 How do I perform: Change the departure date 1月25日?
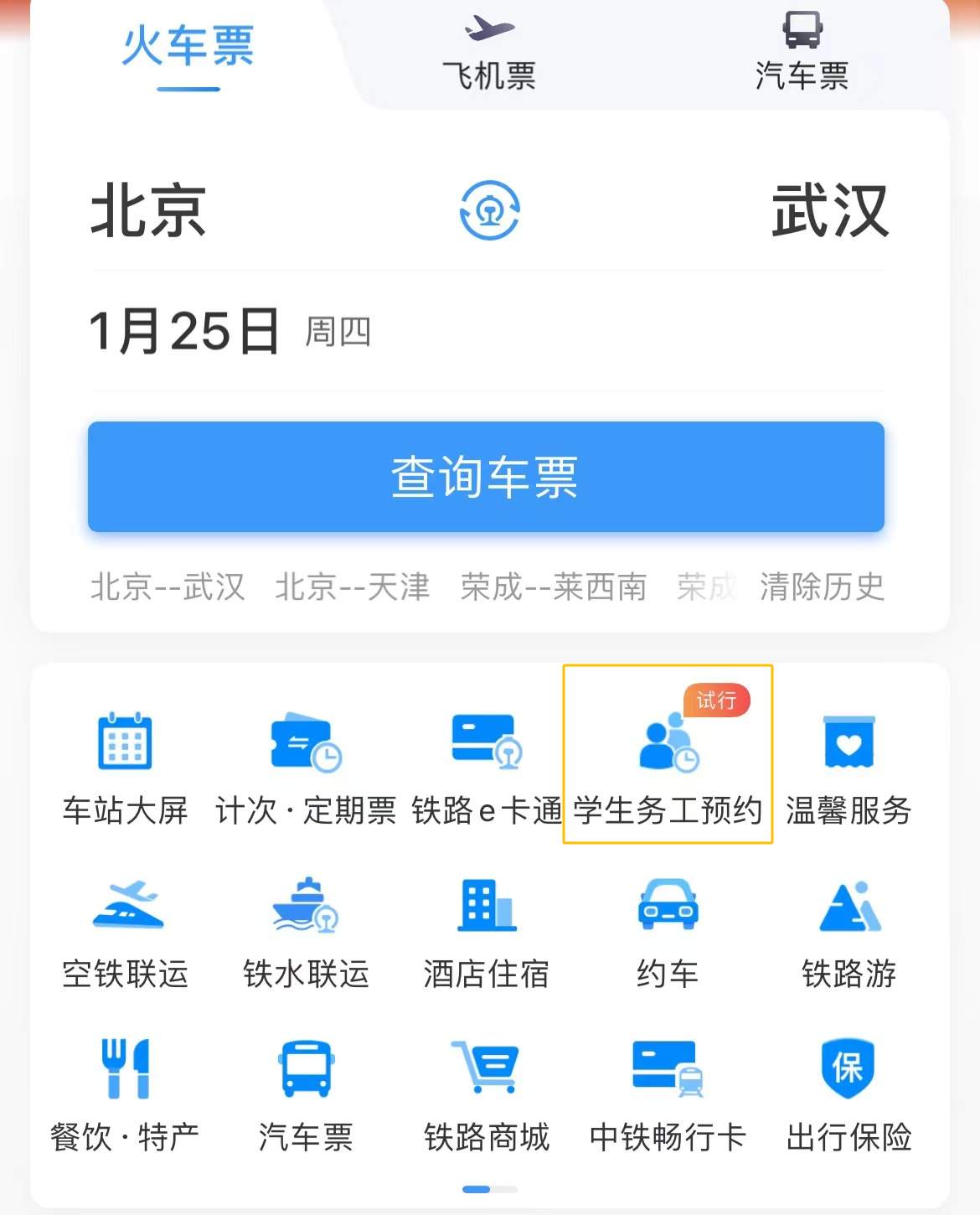click(185, 330)
